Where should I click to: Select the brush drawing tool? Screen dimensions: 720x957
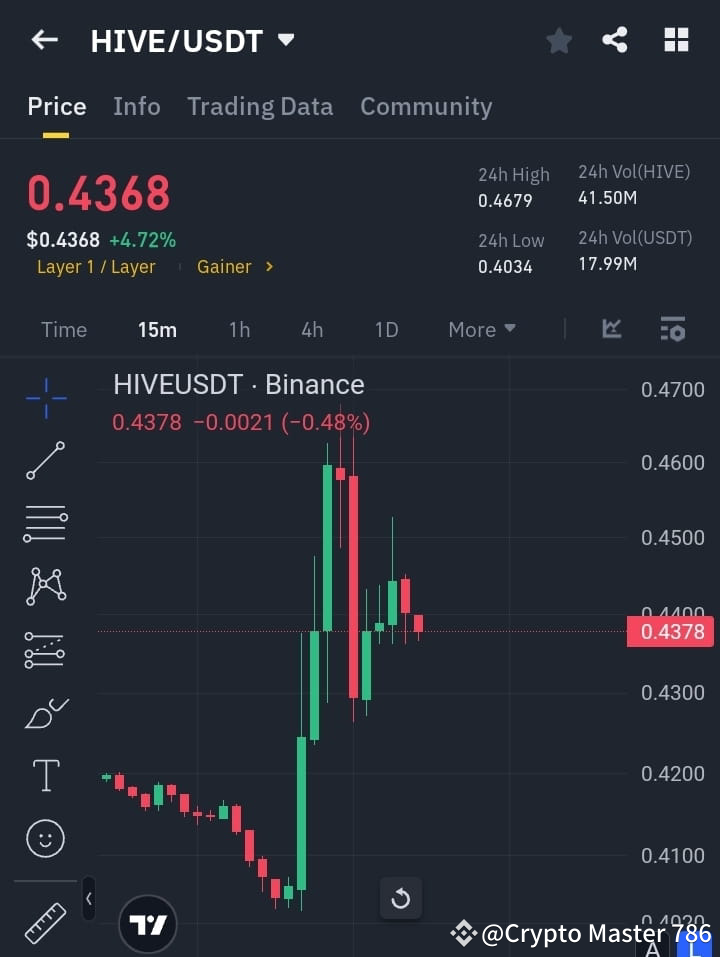[x=44, y=712]
